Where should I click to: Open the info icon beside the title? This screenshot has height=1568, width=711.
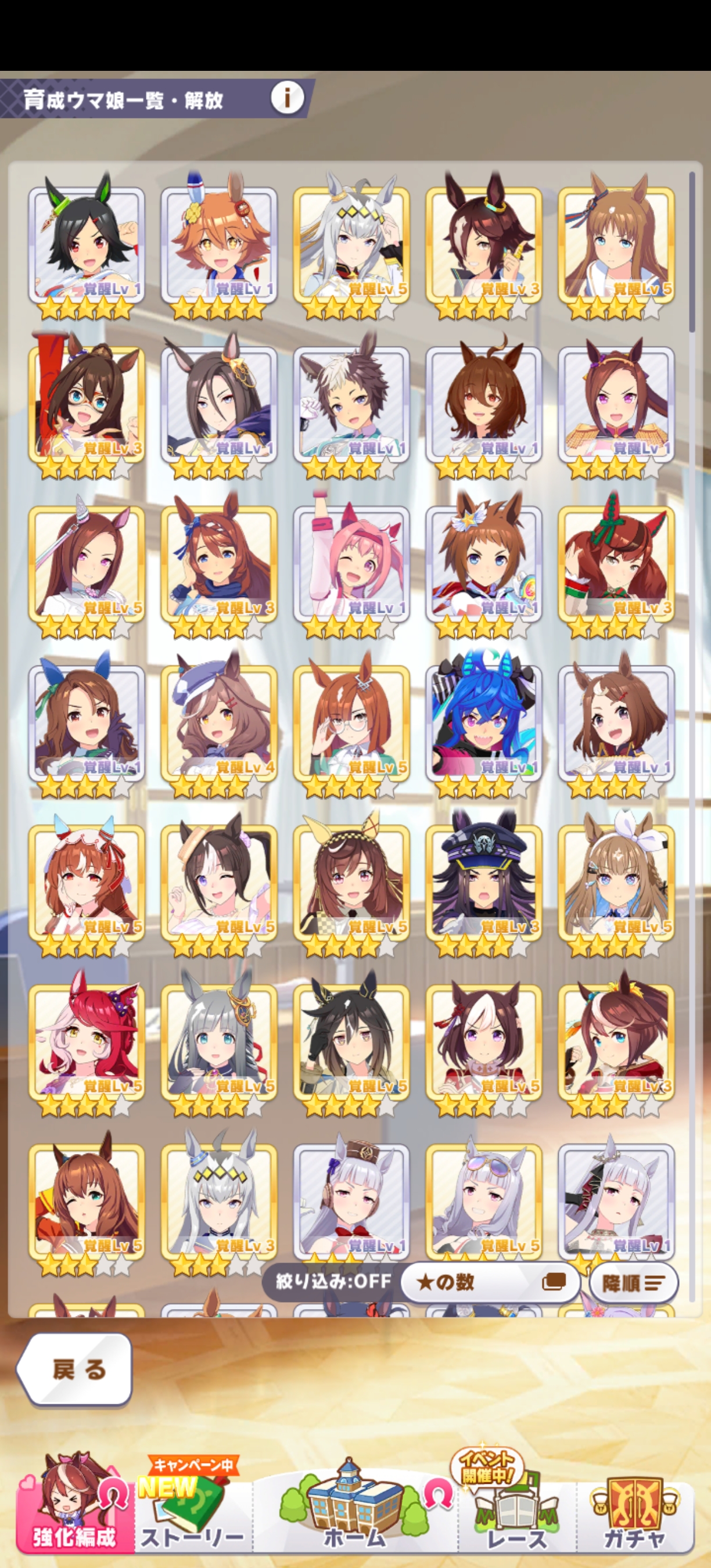(x=287, y=97)
